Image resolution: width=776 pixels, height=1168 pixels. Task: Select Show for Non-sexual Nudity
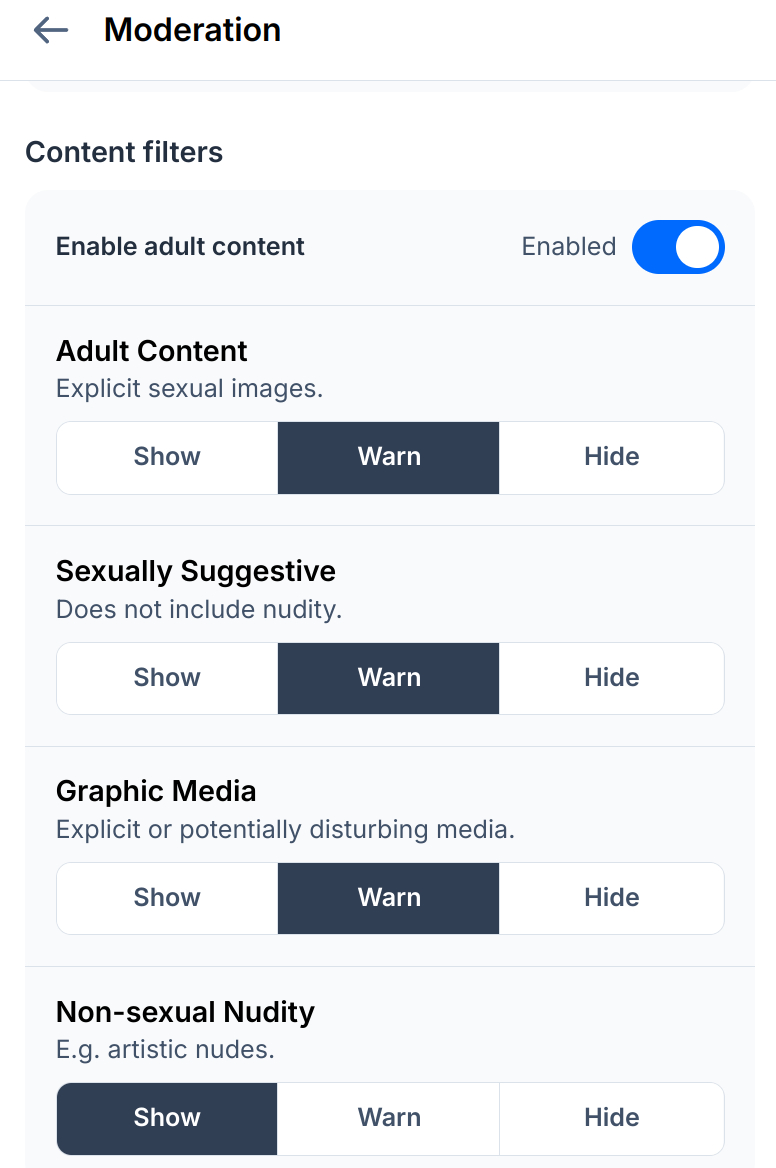pyautogui.click(x=167, y=1118)
